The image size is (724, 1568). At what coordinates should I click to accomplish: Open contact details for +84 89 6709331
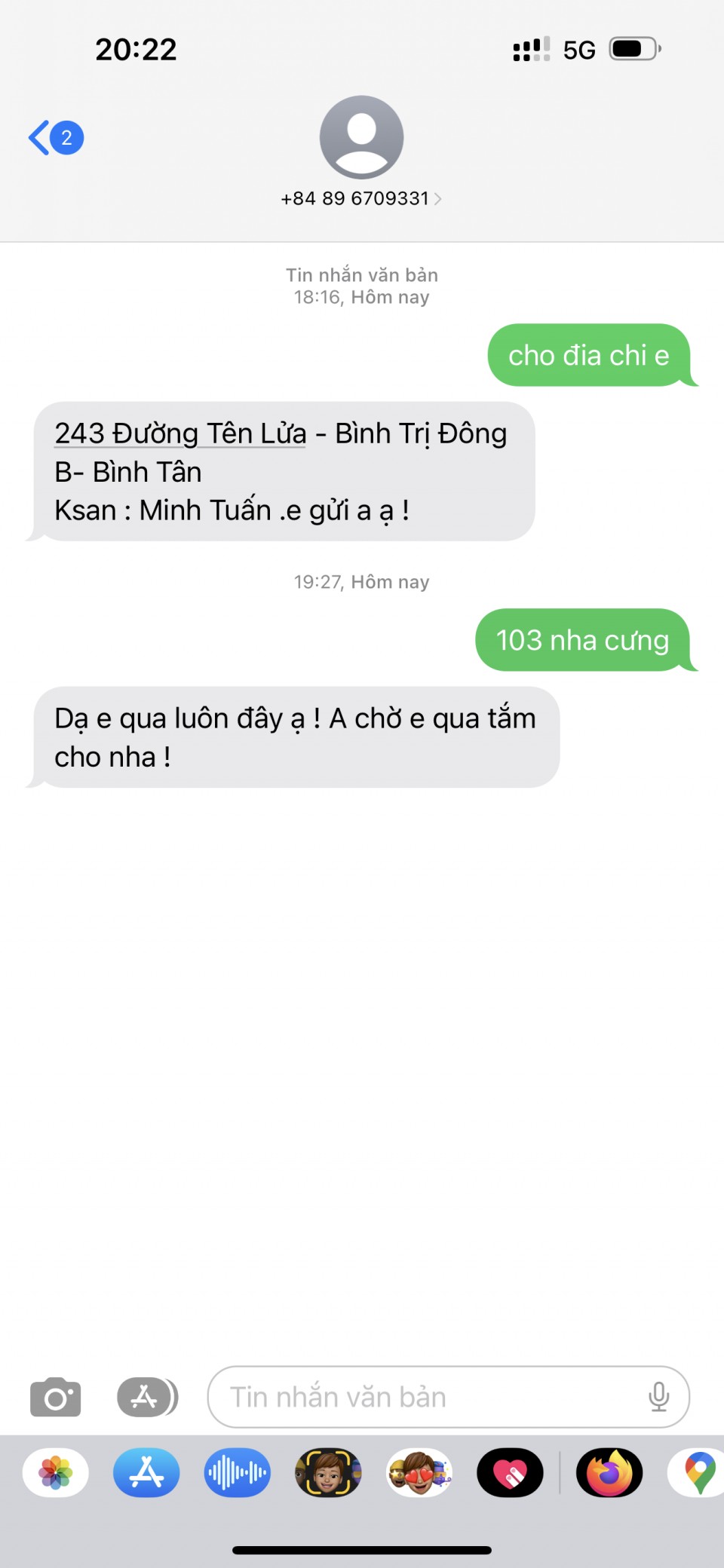(x=361, y=198)
